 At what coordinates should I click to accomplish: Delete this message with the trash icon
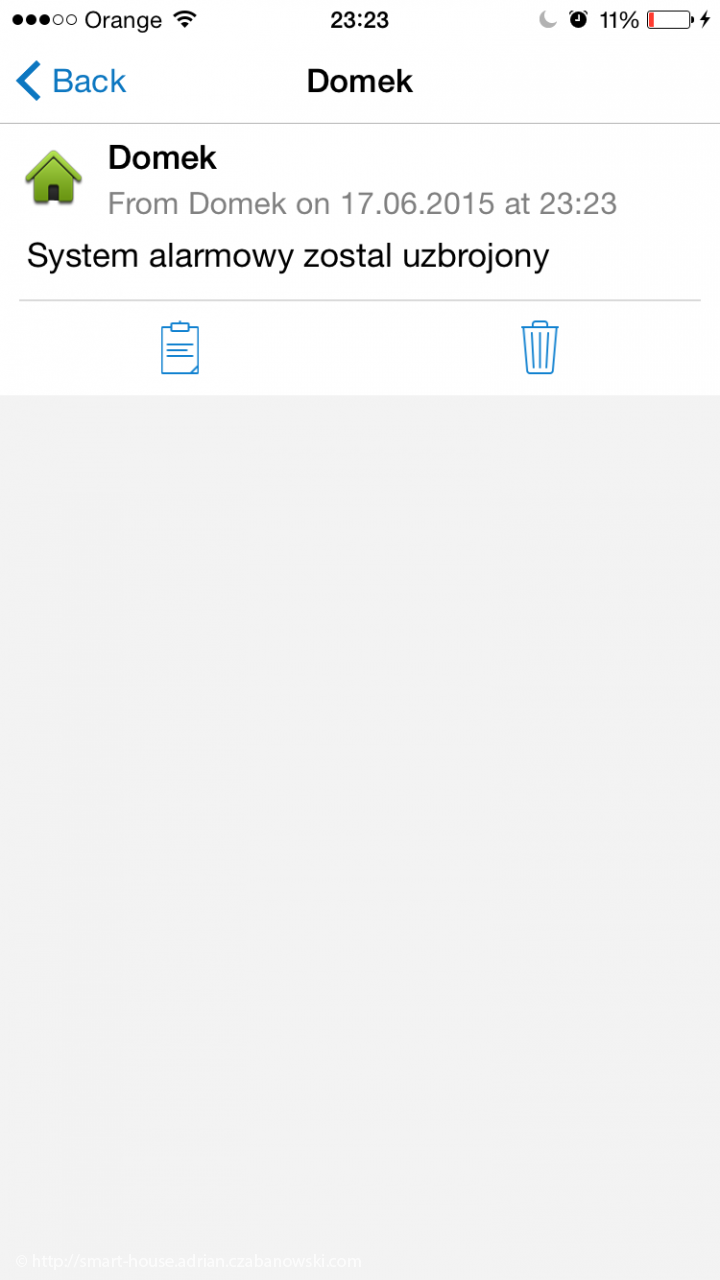point(539,348)
